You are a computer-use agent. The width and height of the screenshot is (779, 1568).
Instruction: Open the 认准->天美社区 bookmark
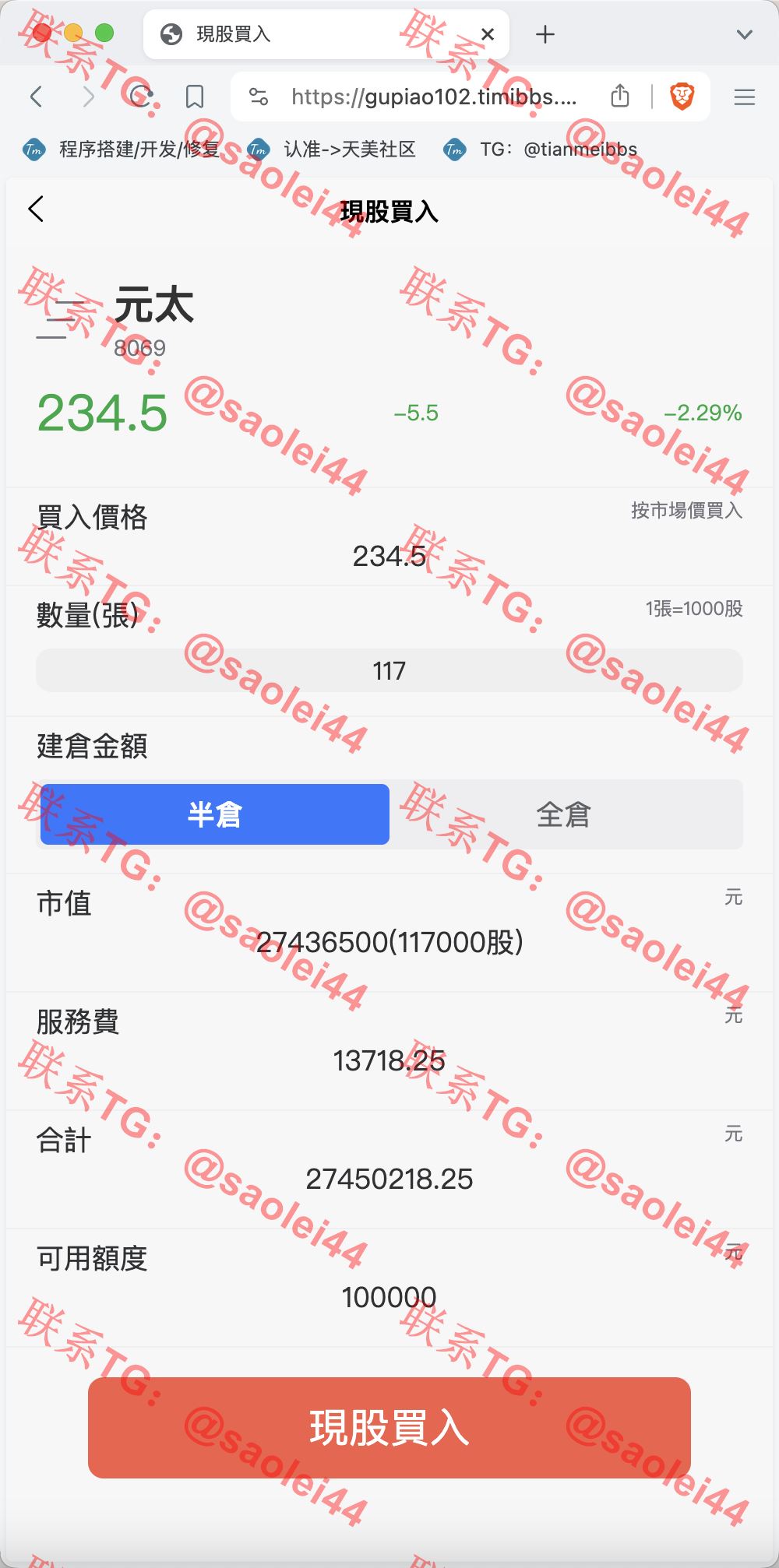click(332, 149)
